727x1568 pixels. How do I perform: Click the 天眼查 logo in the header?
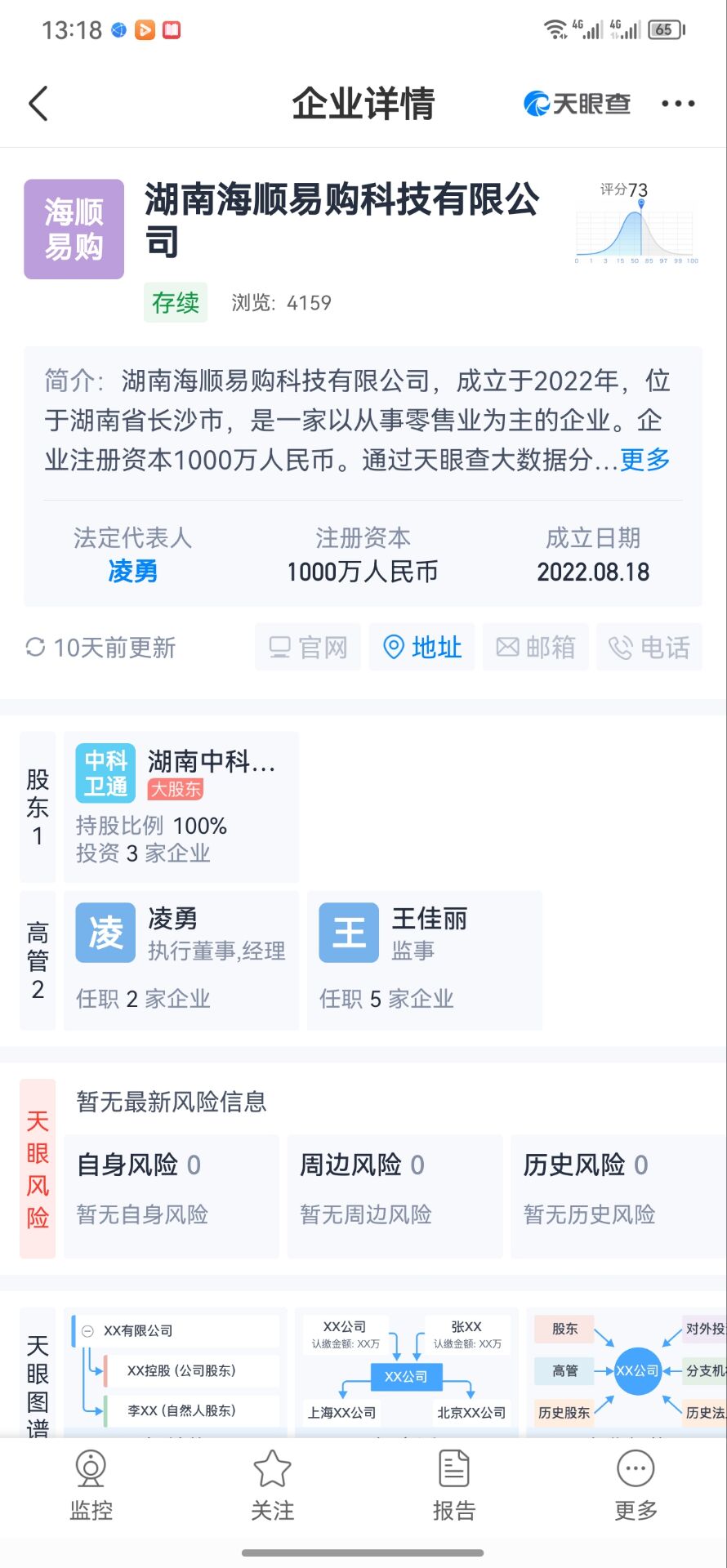pos(578,103)
